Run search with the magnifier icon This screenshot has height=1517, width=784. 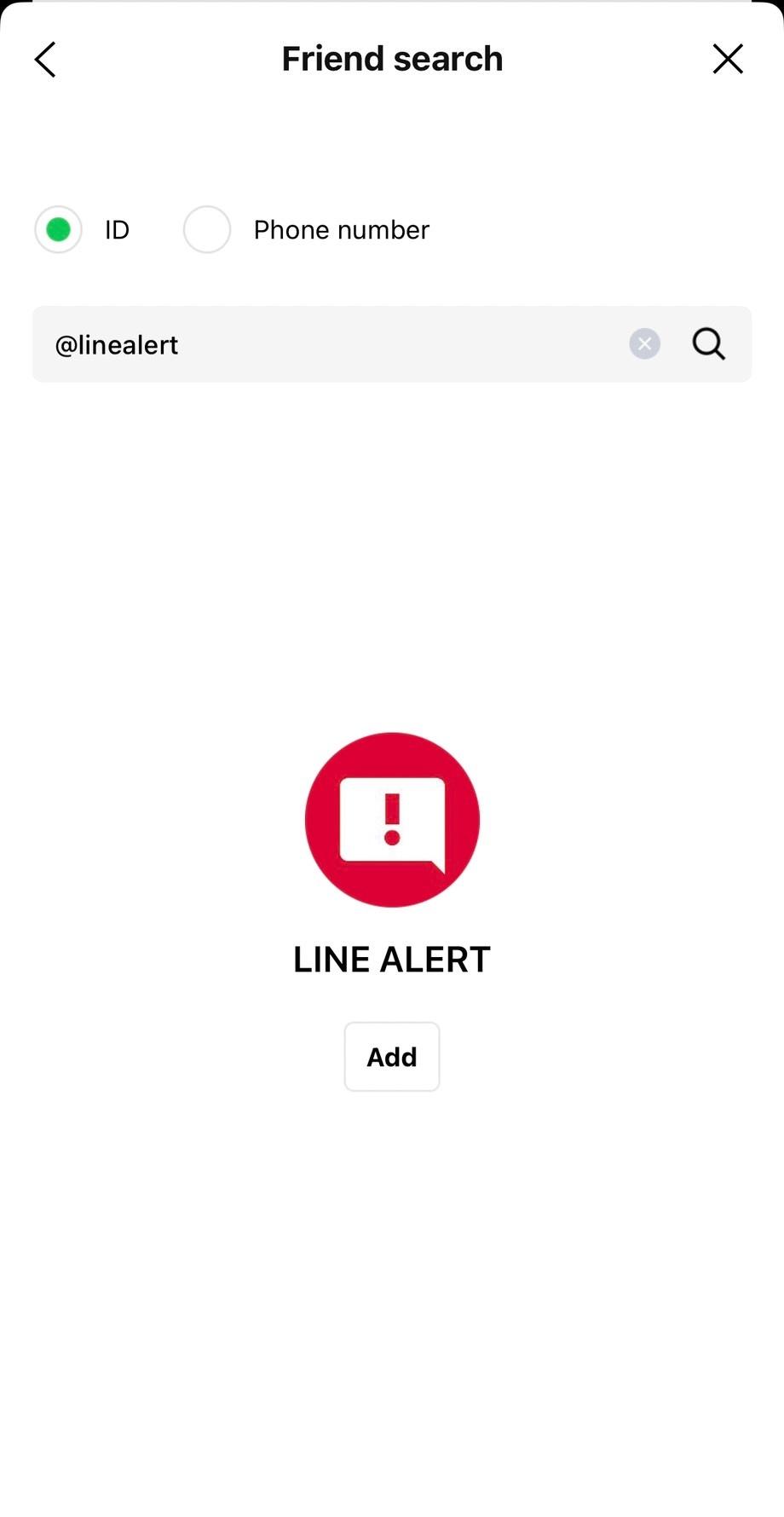(x=708, y=344)
